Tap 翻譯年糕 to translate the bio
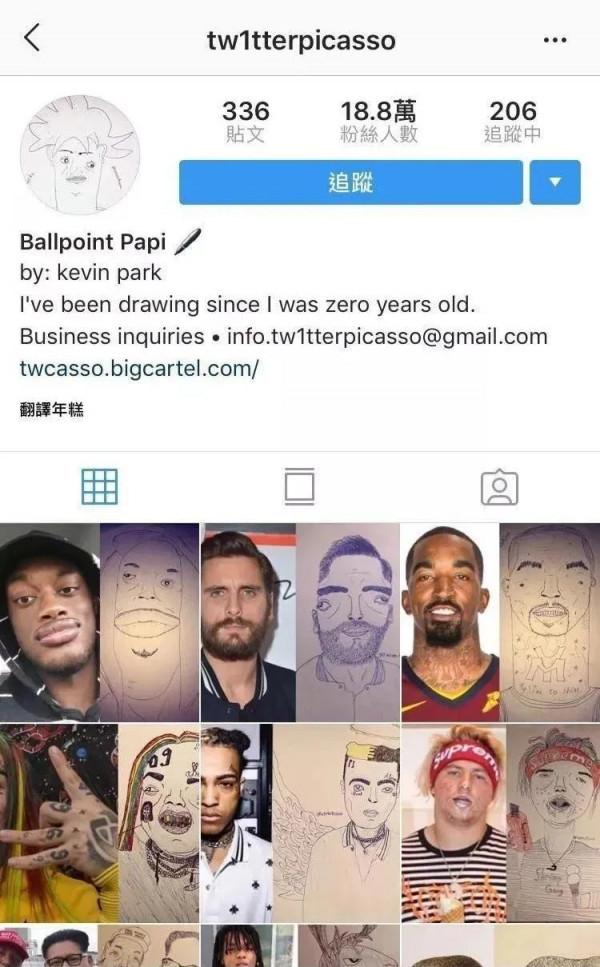This screenshot has width=600, height=967. 51,409
